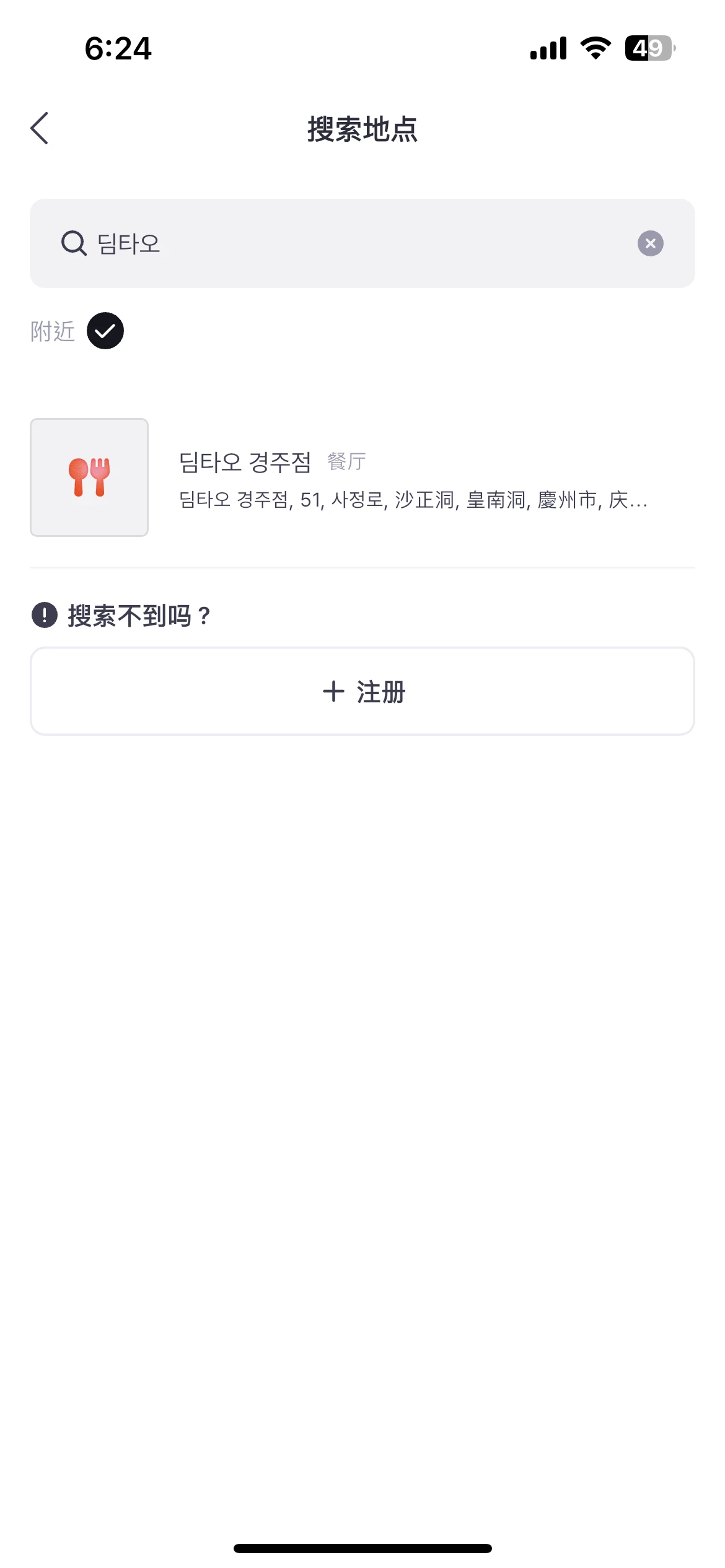This screenshot has width=725, height=1568.
Task: Tap the 注册 register button
Action: (362, 691)
